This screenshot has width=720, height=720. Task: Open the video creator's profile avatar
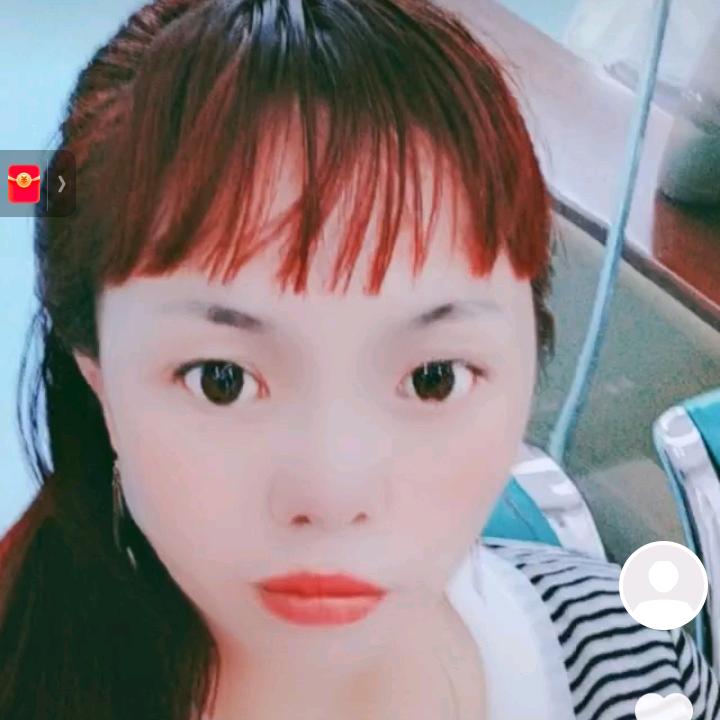coord(663,585)
